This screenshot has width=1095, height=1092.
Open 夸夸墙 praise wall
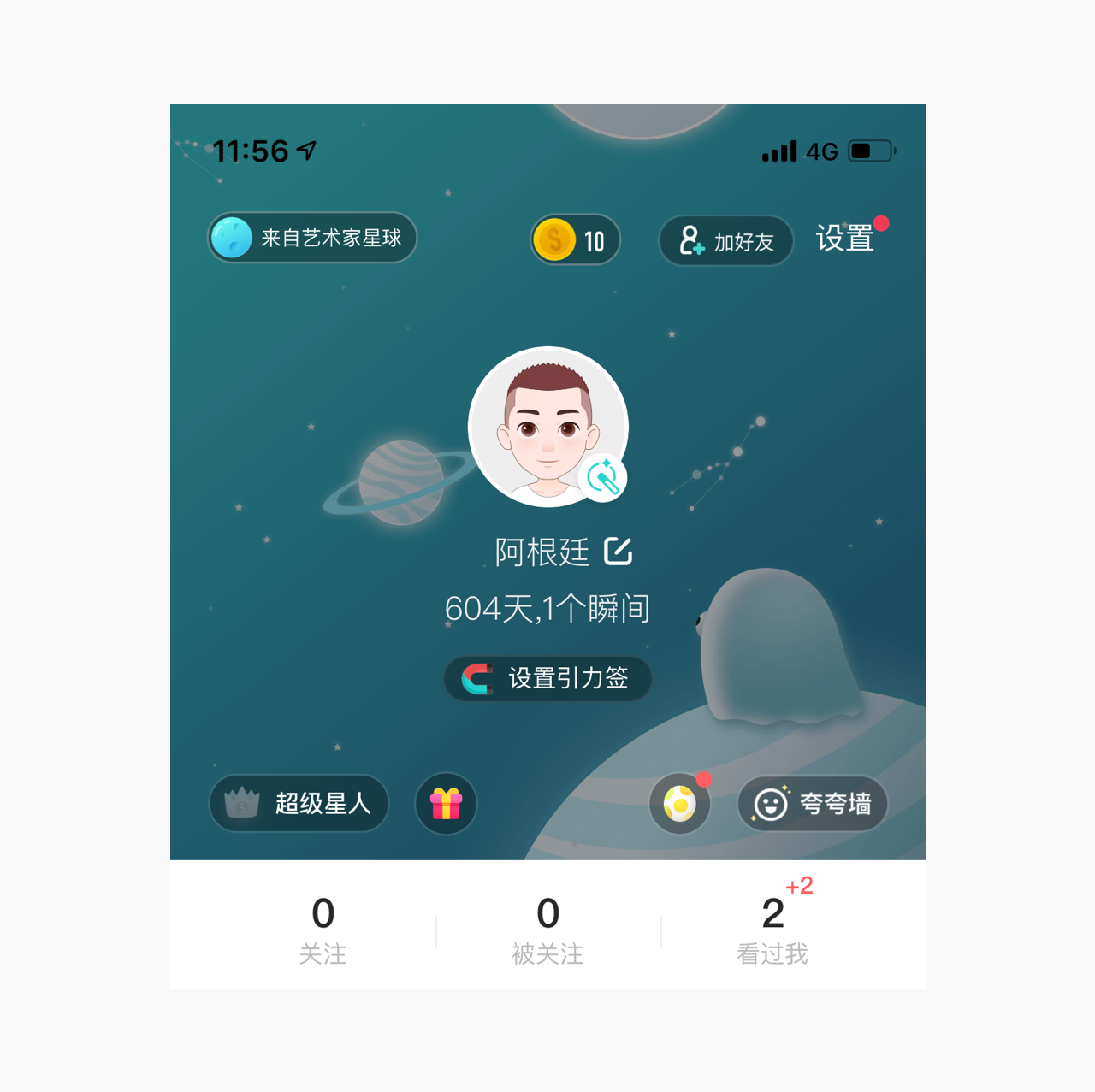813,804
